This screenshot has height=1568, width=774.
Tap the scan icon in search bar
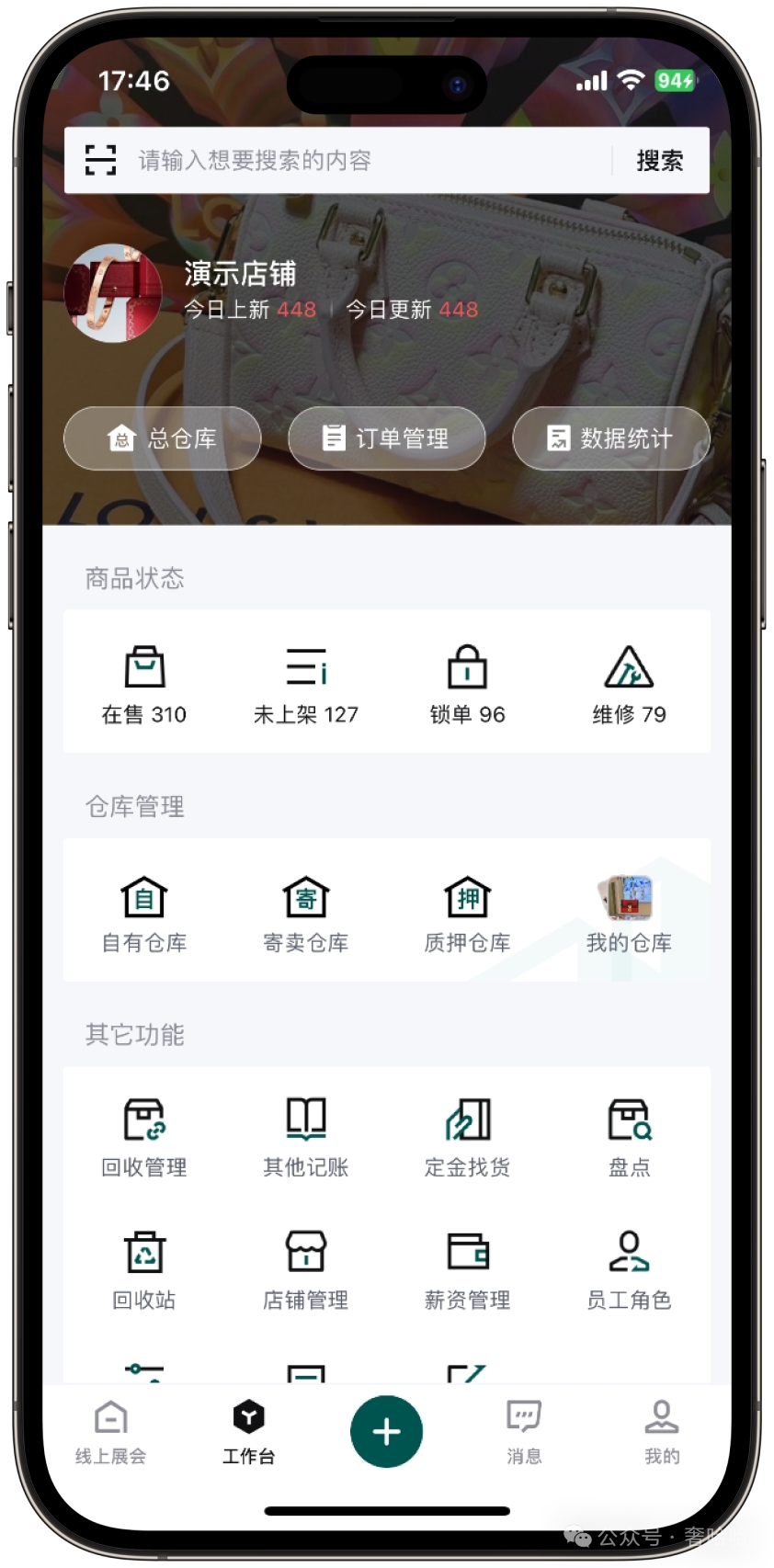click(100, 160)
